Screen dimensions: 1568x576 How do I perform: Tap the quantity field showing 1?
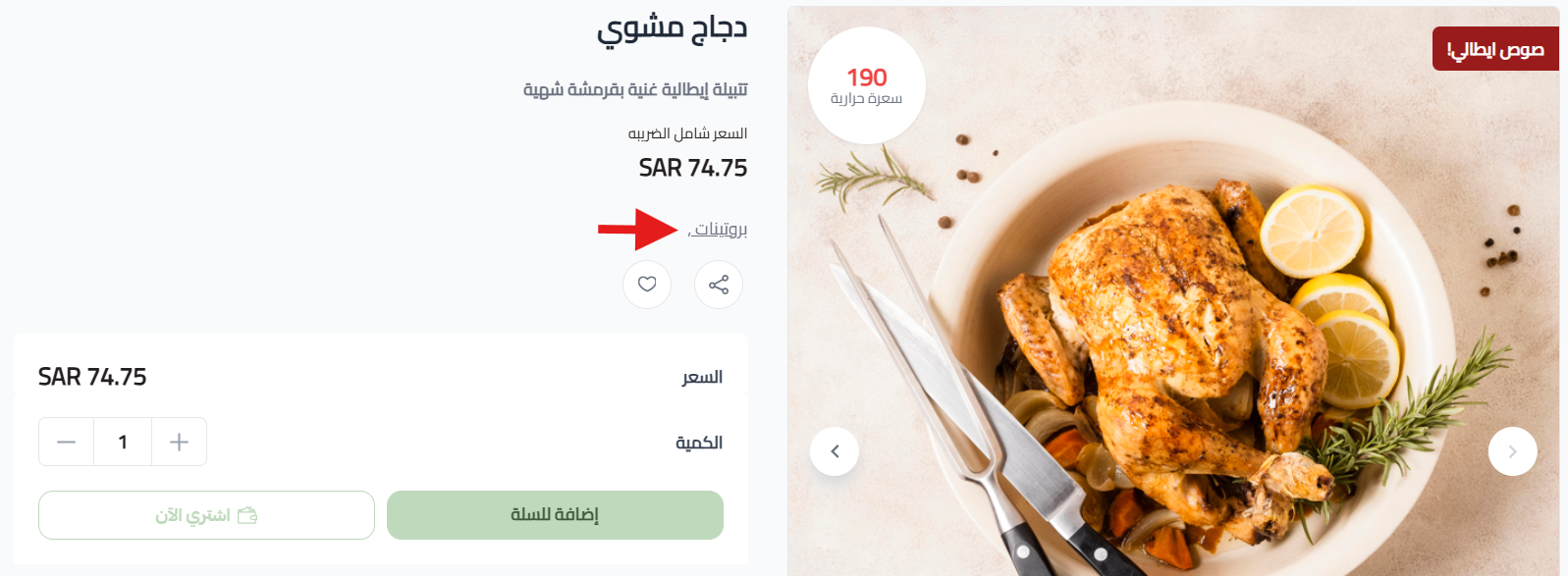(x=123, y=442)
